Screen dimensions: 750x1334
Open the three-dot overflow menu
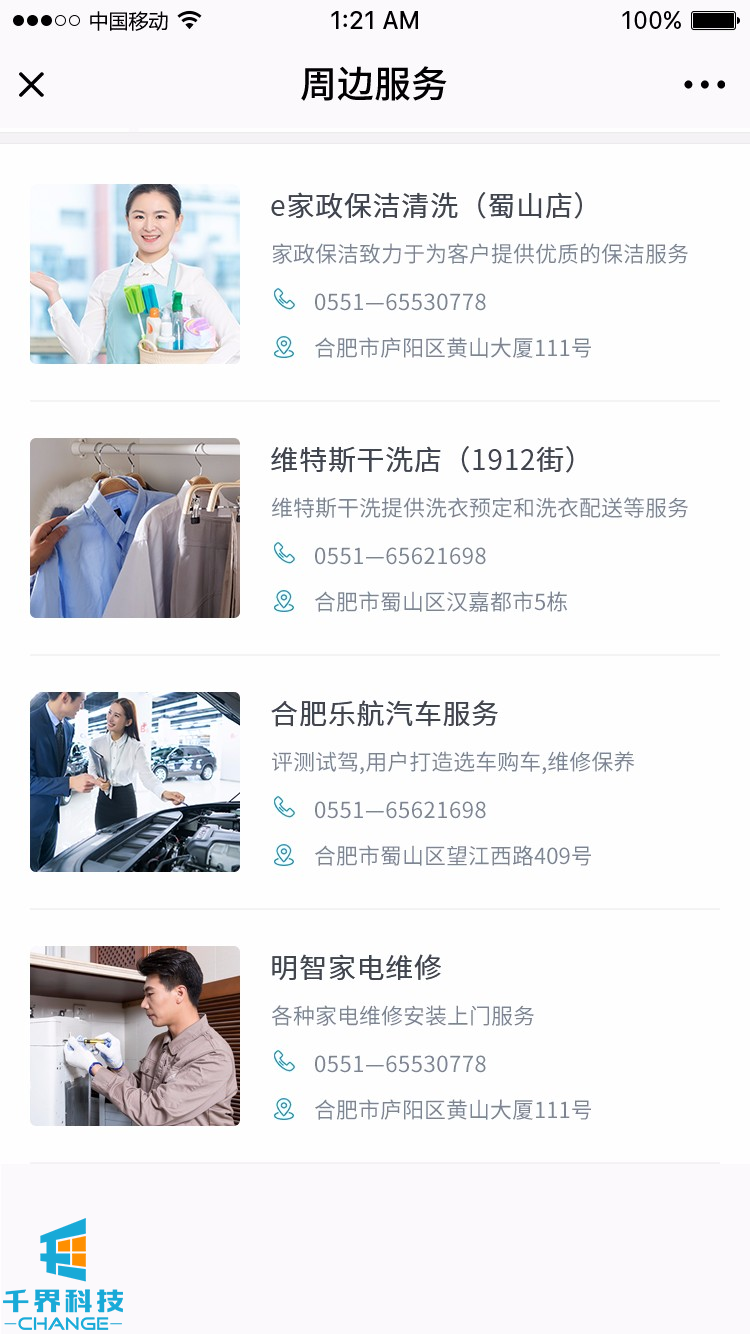pos(704,85)
